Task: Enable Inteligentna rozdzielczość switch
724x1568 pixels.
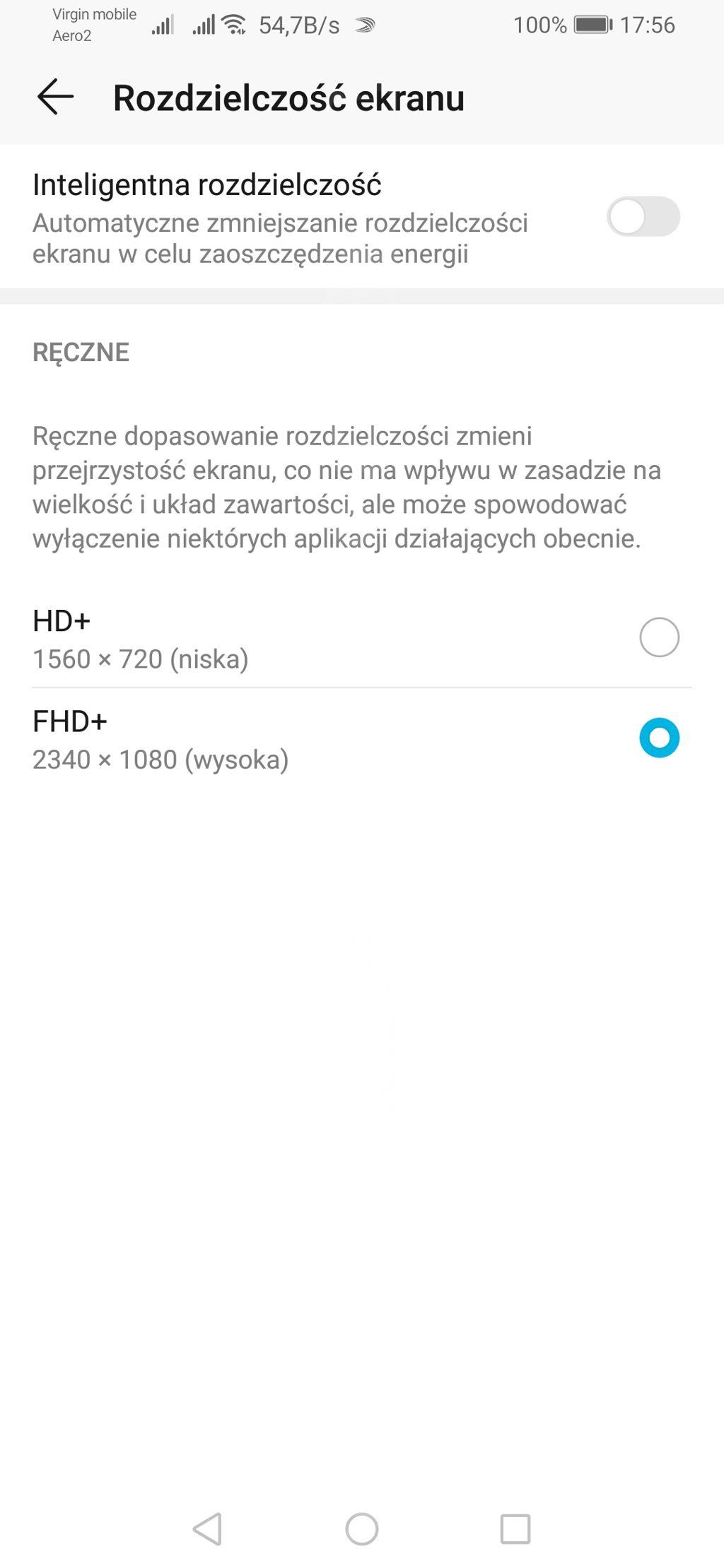Action: 643,216
